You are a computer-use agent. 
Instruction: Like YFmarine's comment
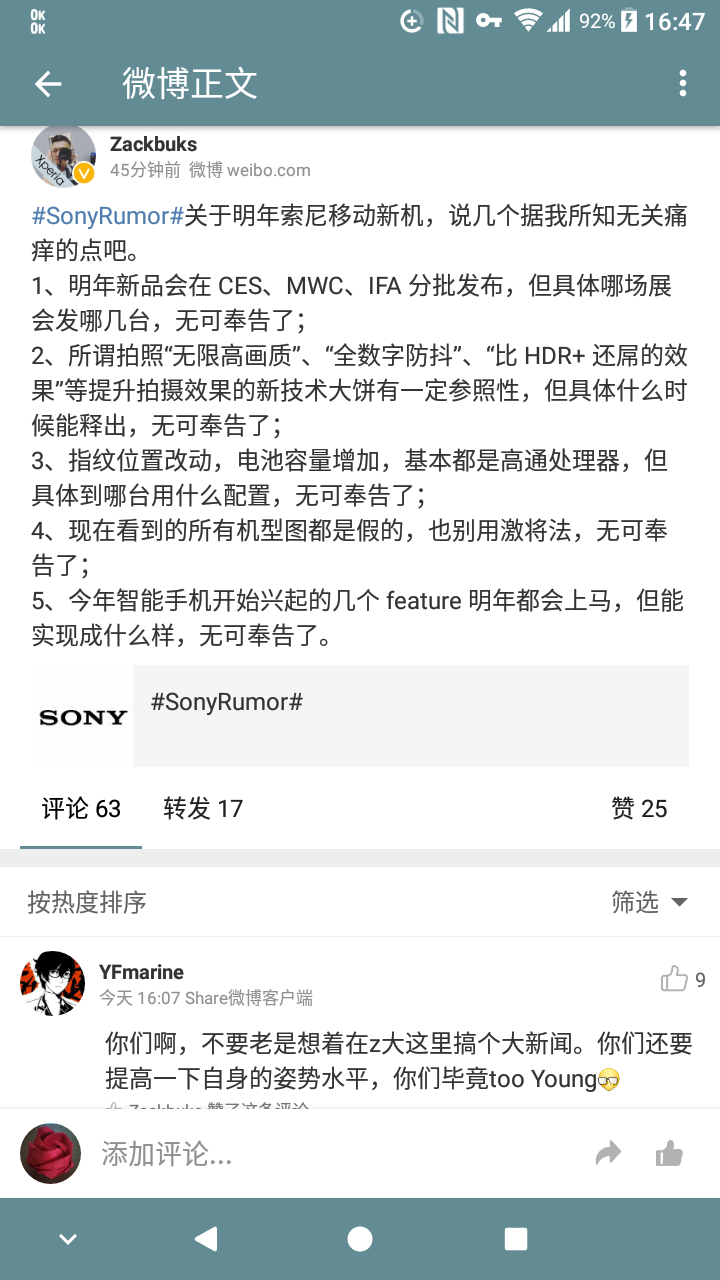coord(675,979)
